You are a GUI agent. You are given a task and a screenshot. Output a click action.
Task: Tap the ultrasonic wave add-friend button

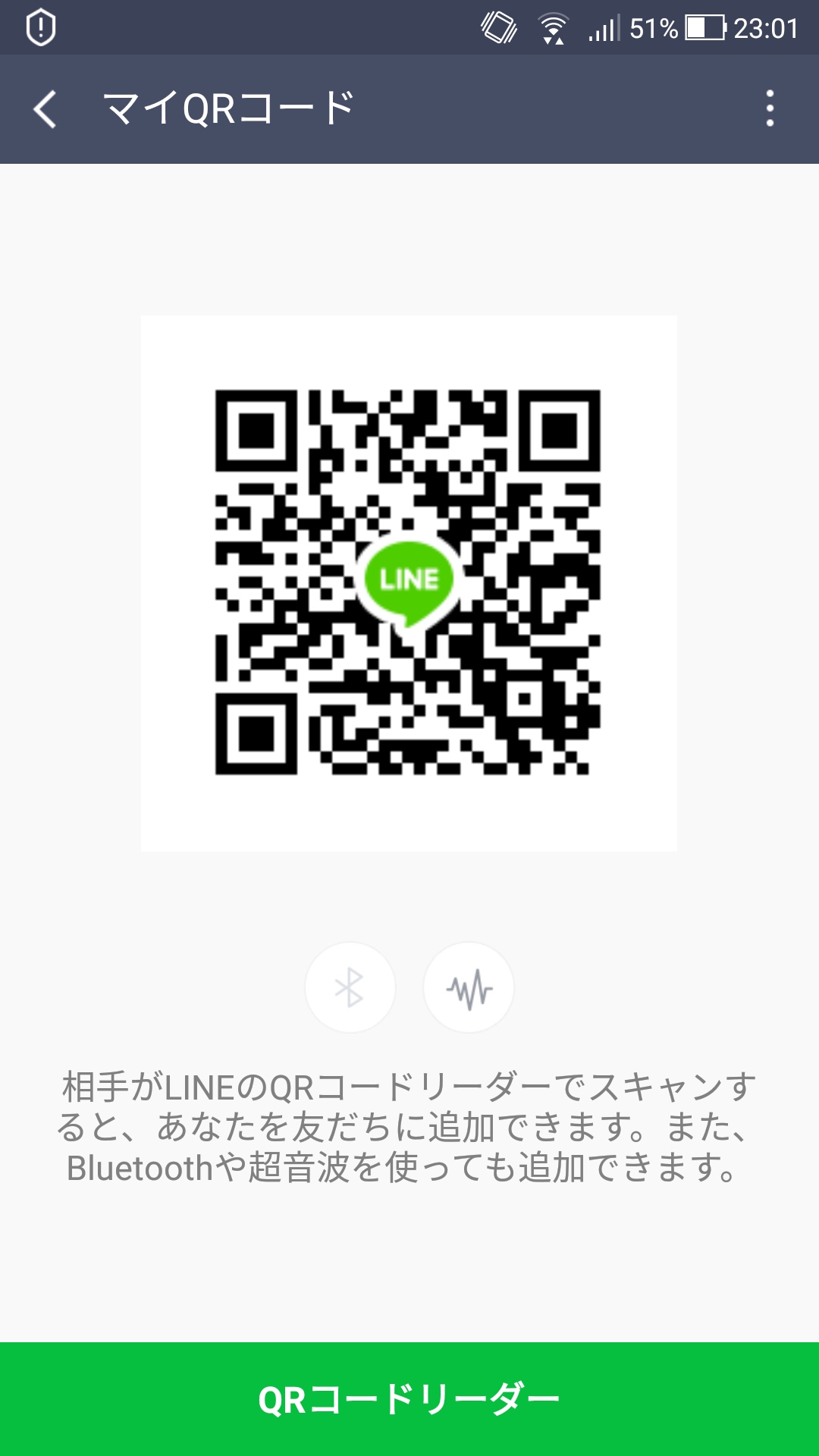(469, 987)
